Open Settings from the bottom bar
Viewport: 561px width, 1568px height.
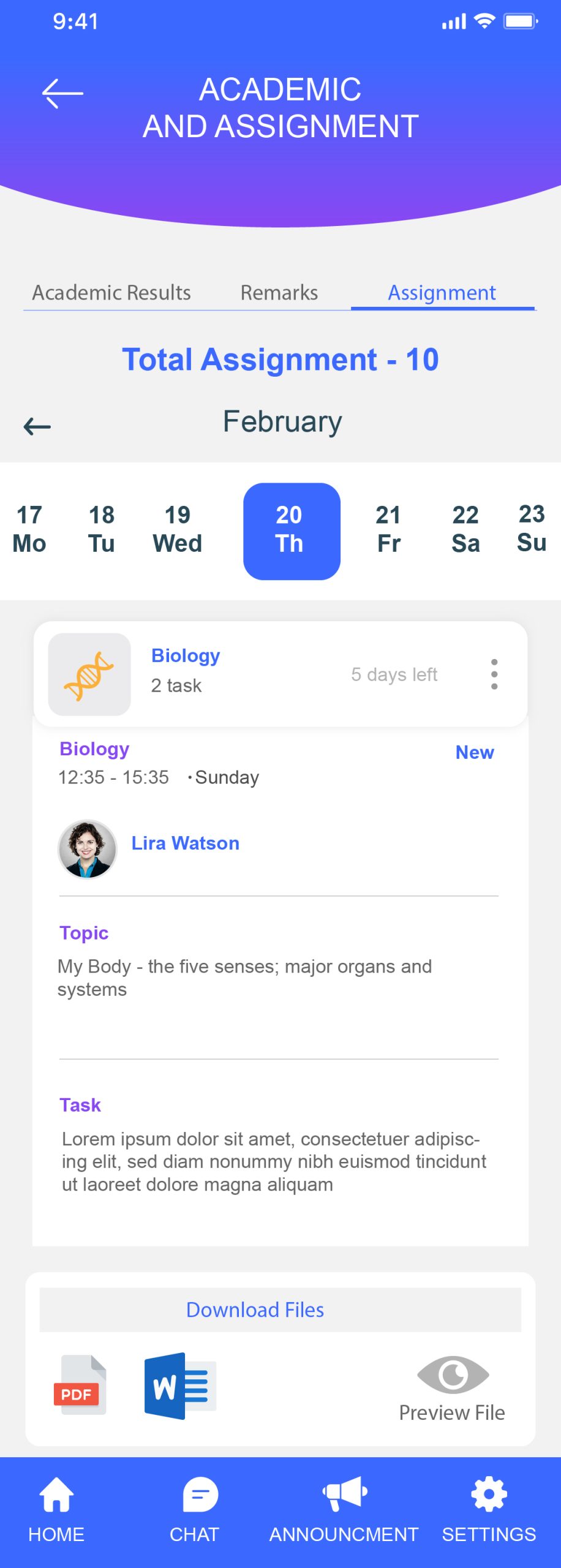pos(489,1509)
